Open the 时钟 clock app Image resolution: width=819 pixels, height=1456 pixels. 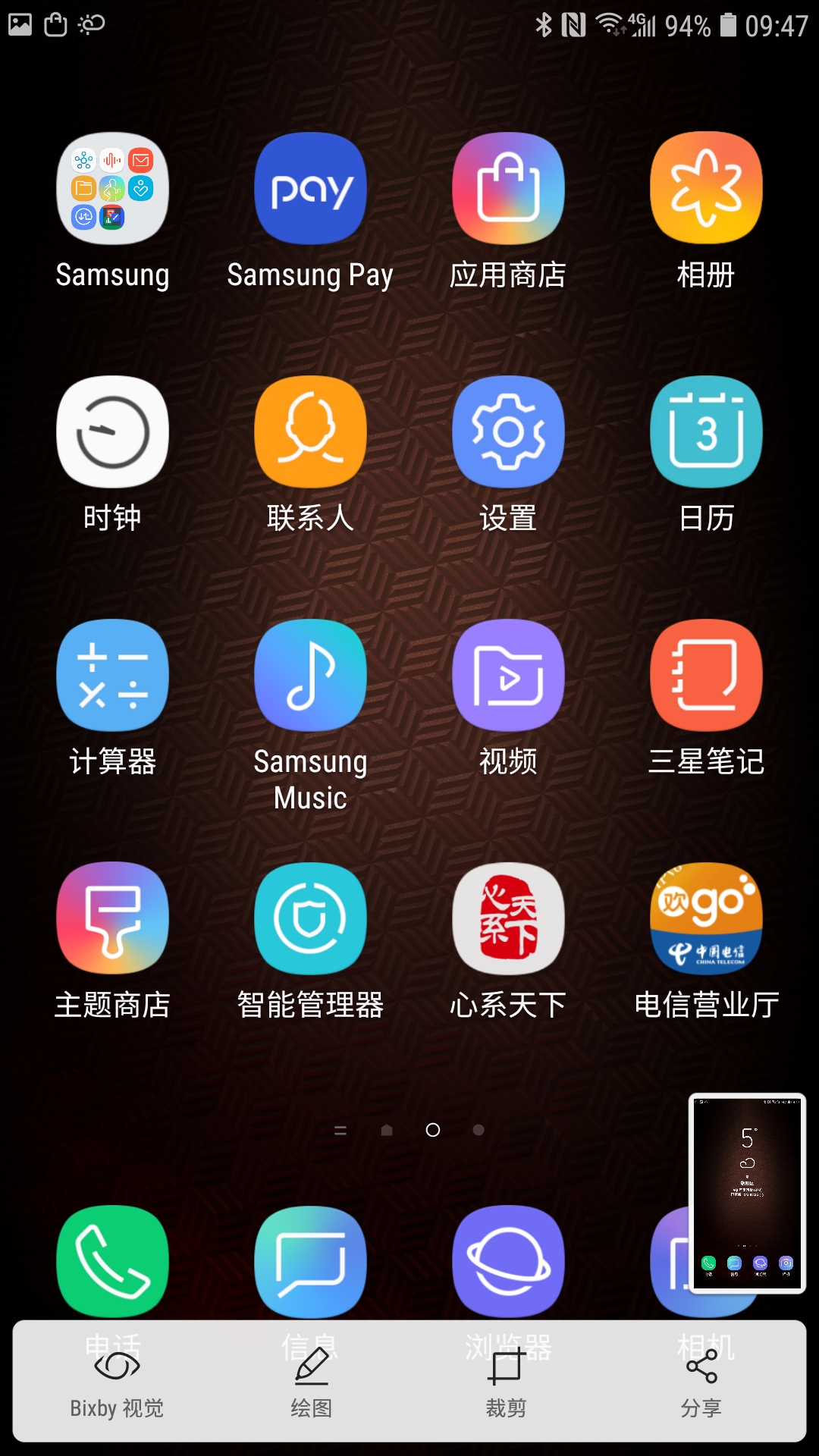[112, 432]
